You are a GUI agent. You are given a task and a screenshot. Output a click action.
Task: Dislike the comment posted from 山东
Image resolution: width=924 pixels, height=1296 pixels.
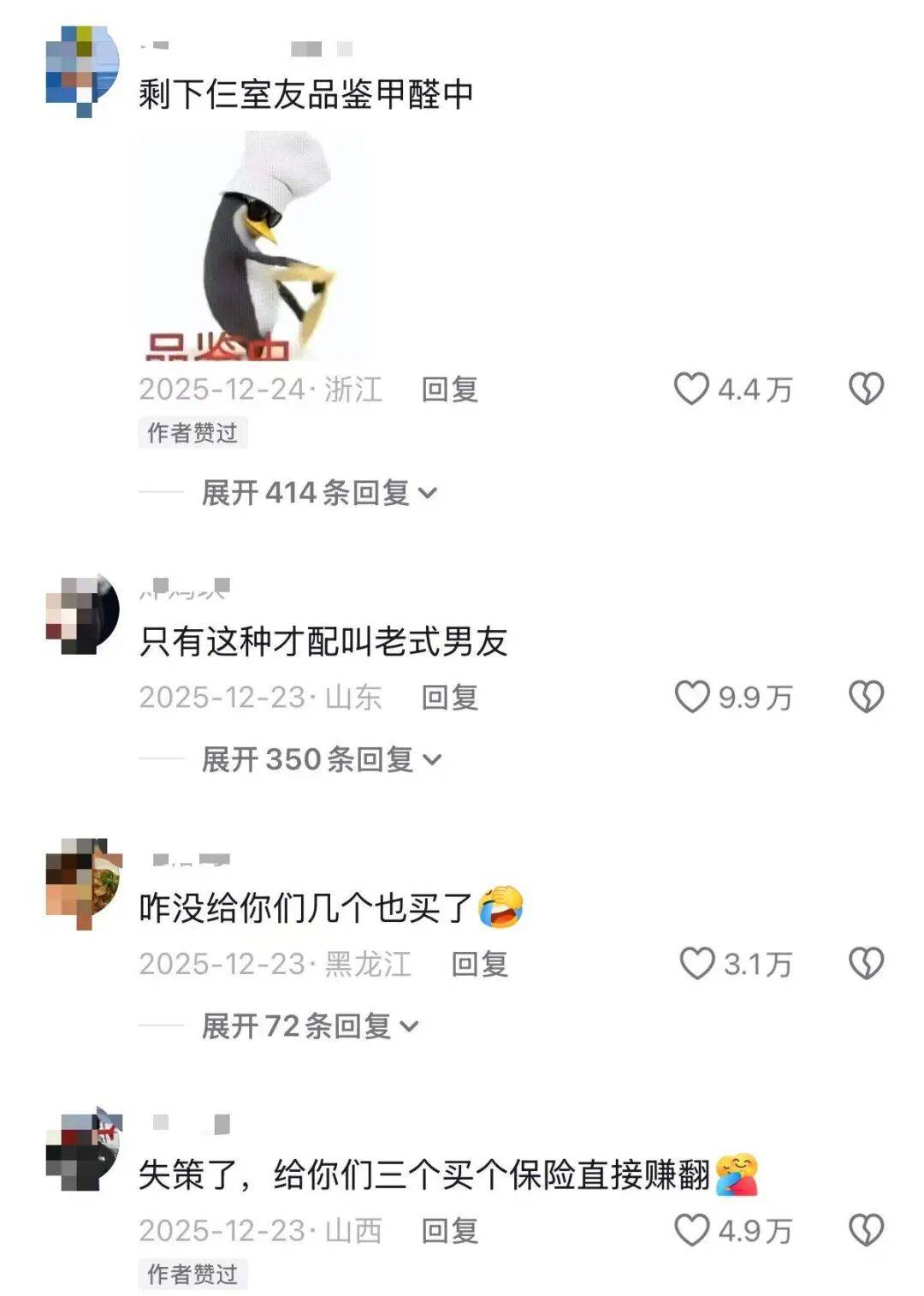coord(865,697)
